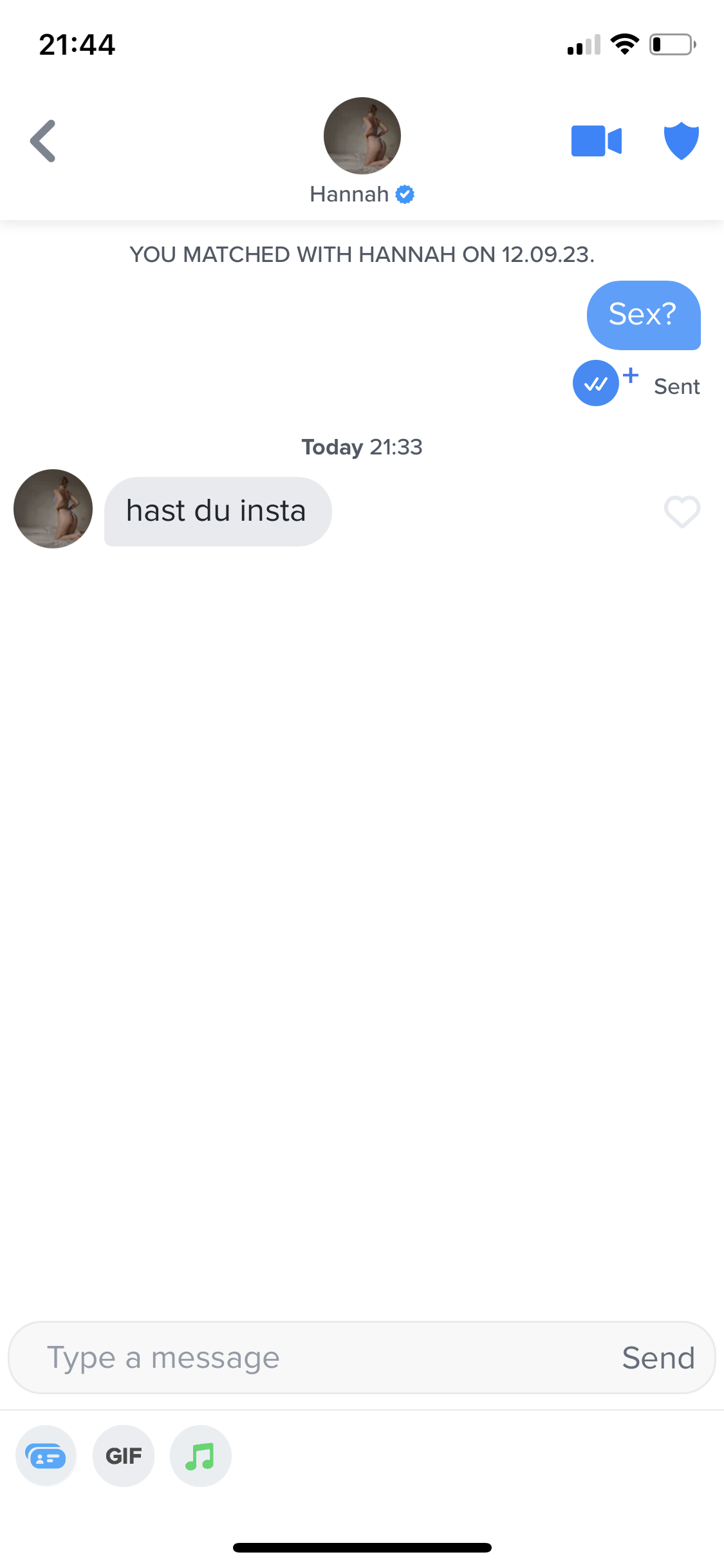
Task: Open the safety shield toolkit
Action: [681, 141]
